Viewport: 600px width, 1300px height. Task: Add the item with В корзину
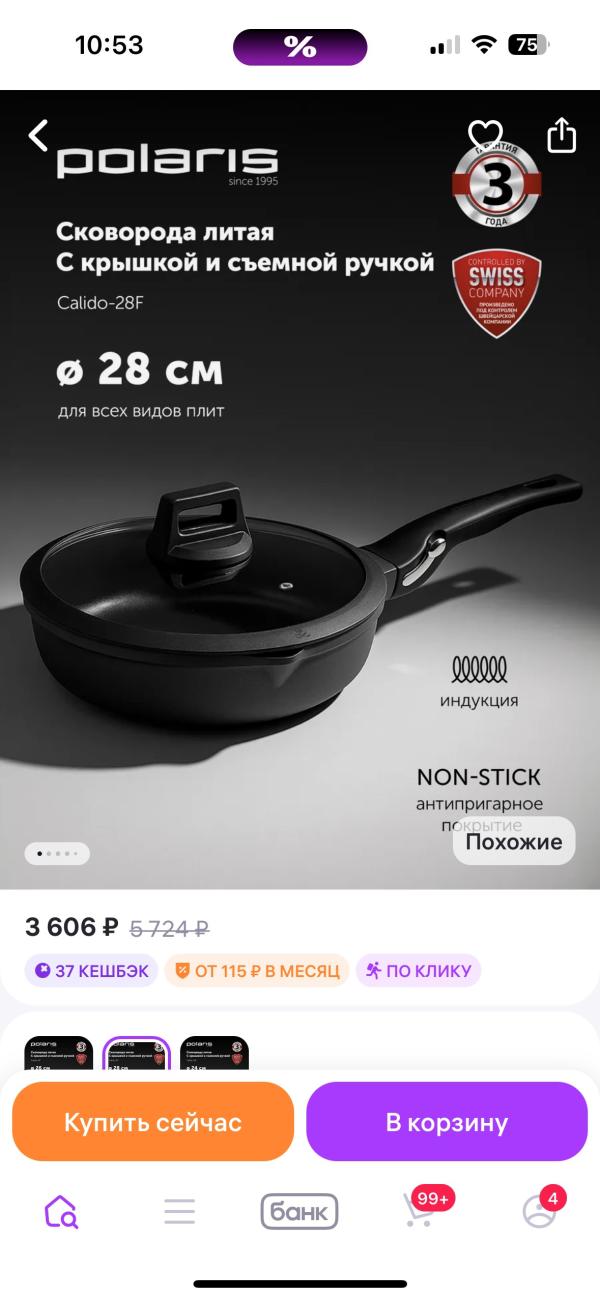coord(447,1122)
